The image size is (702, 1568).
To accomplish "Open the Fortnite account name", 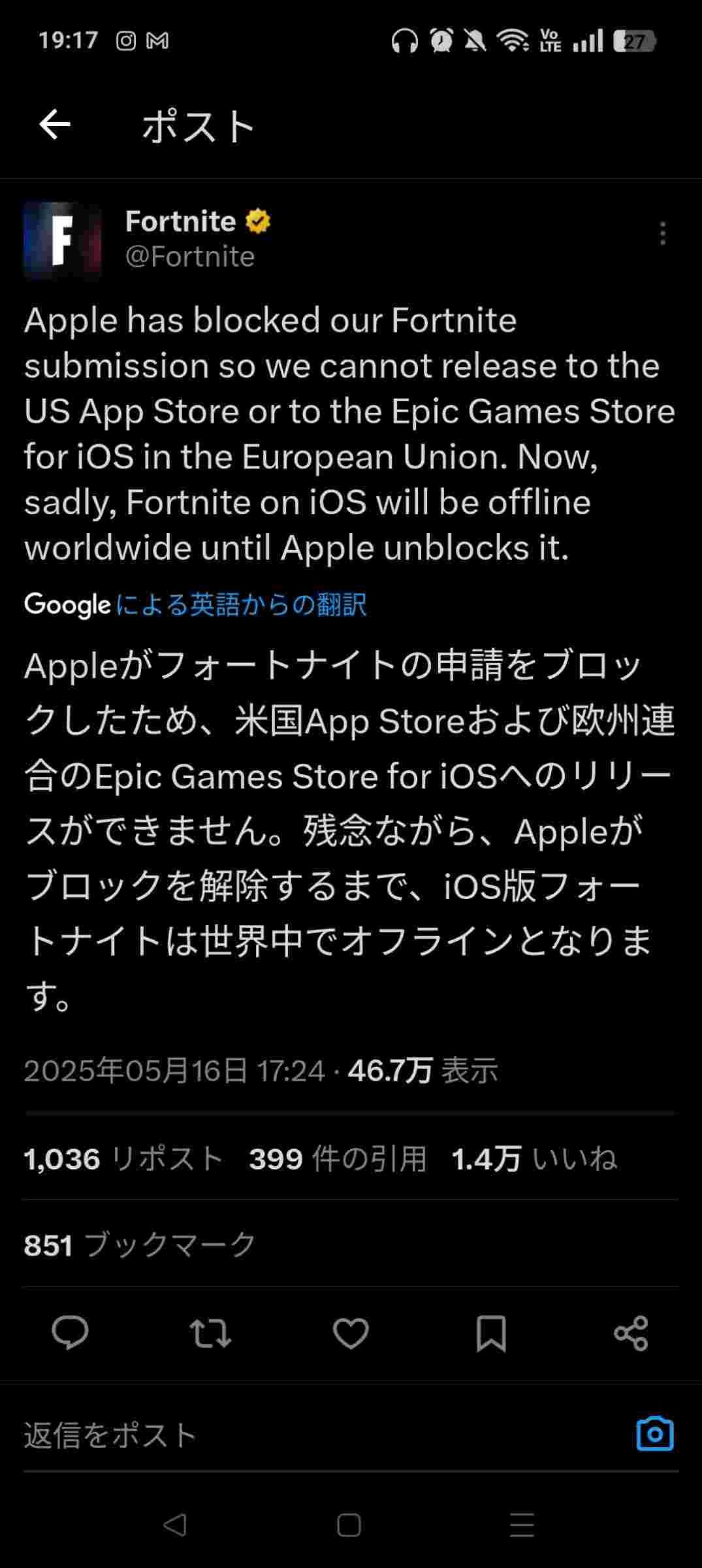I will pyautogui.click(x=181, y=221).
